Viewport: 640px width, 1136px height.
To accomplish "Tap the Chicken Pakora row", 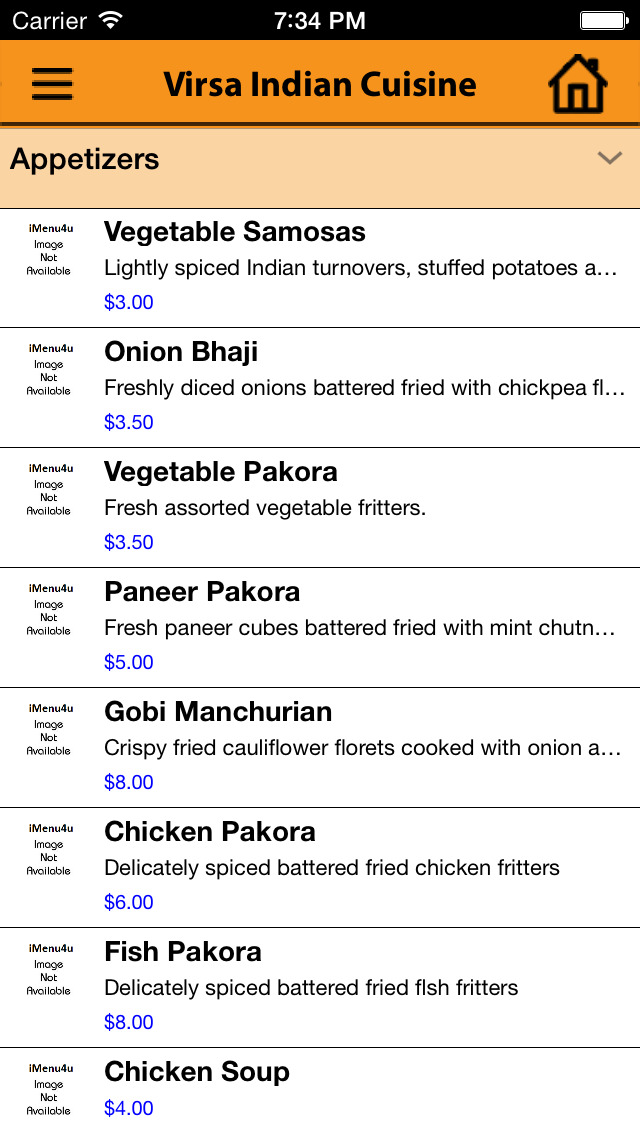I will pyautogui.click(x=320, y=868).
